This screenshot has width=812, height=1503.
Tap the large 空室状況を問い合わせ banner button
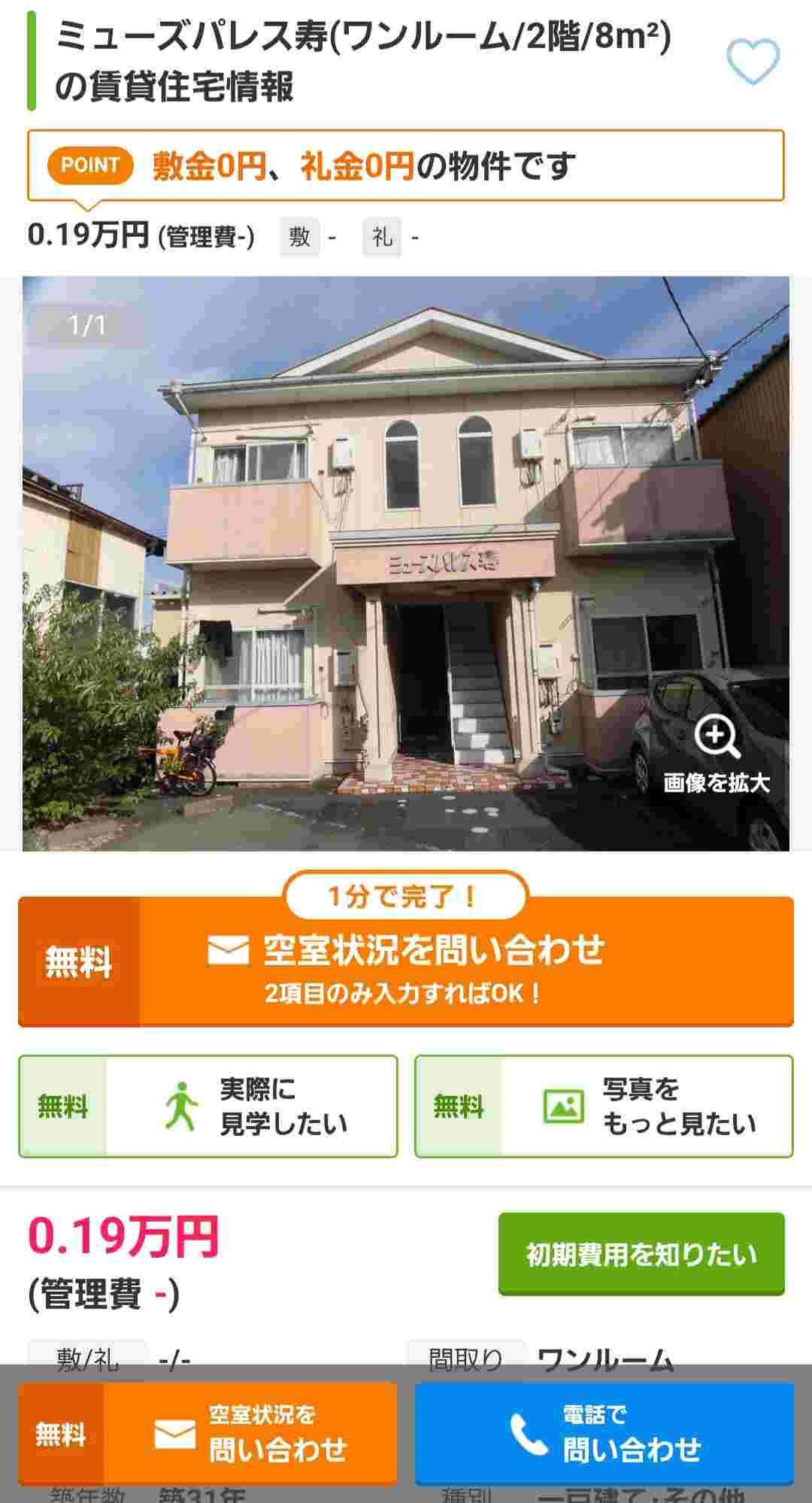click(x=406, y=961)
